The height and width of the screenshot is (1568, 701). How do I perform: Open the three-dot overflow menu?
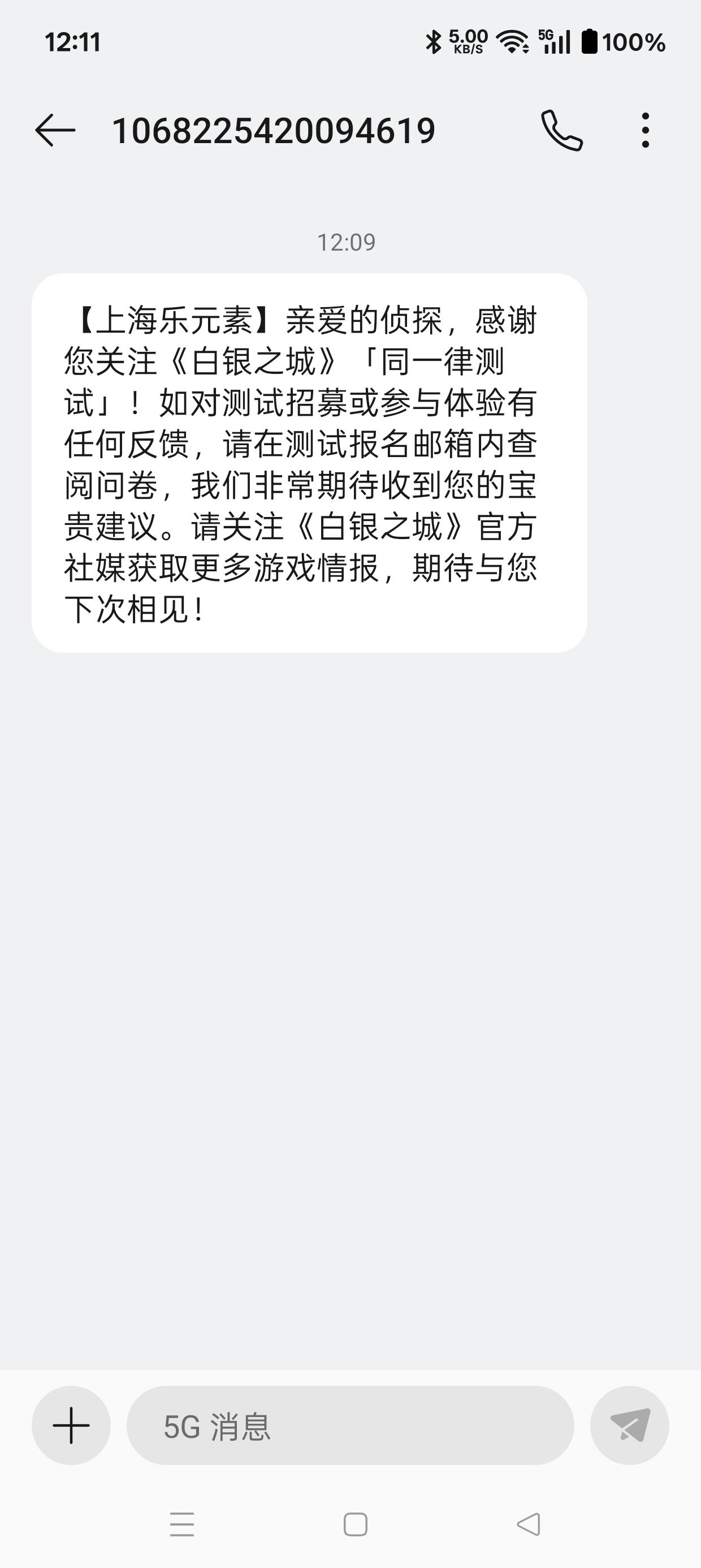pyautogui.click(x=645, y=130)
